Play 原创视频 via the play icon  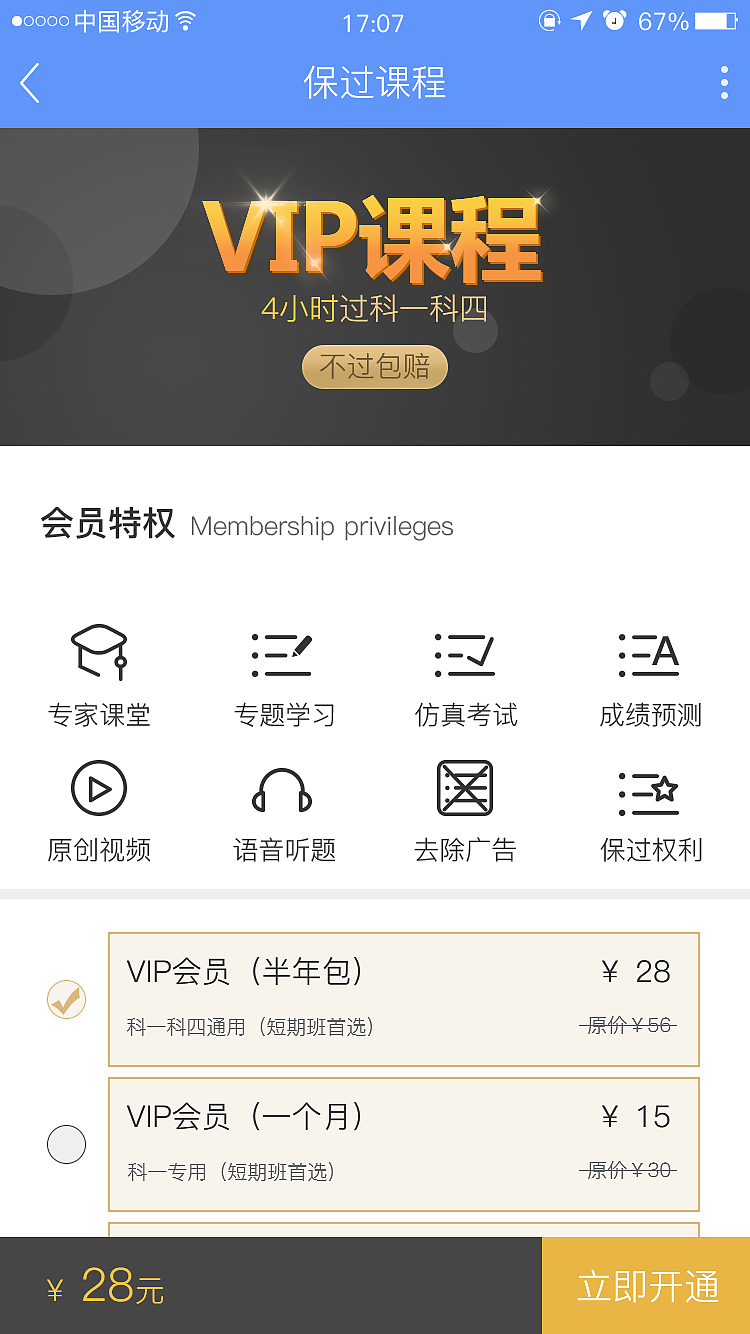pos(100,790)
